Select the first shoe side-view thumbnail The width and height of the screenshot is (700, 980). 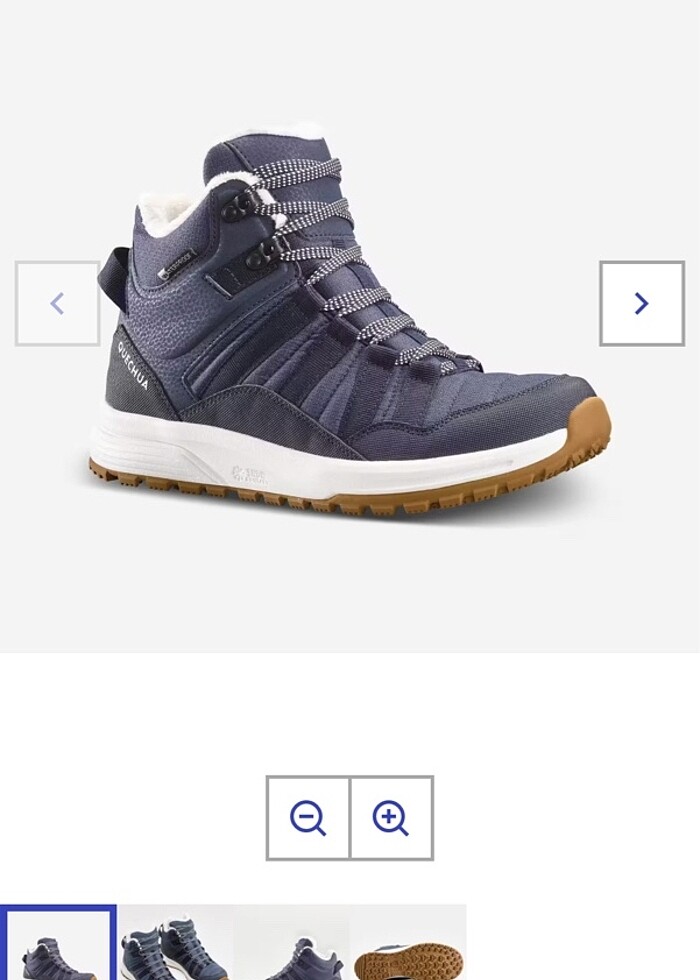(x=58, y=944)
